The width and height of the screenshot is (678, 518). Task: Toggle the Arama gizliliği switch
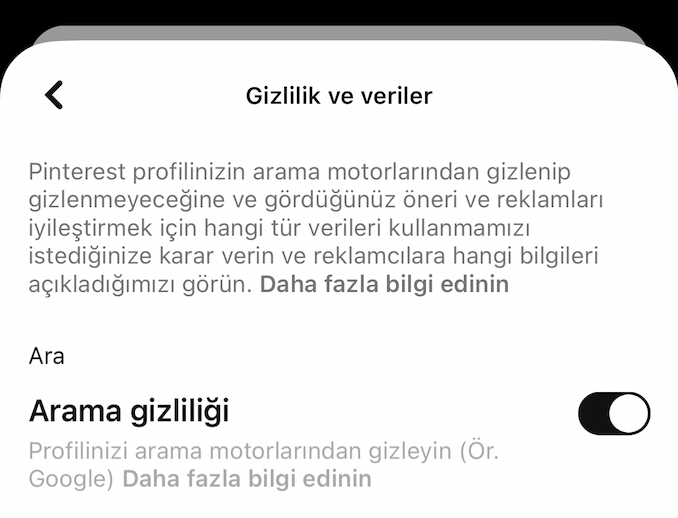click(x=613, y=413)
